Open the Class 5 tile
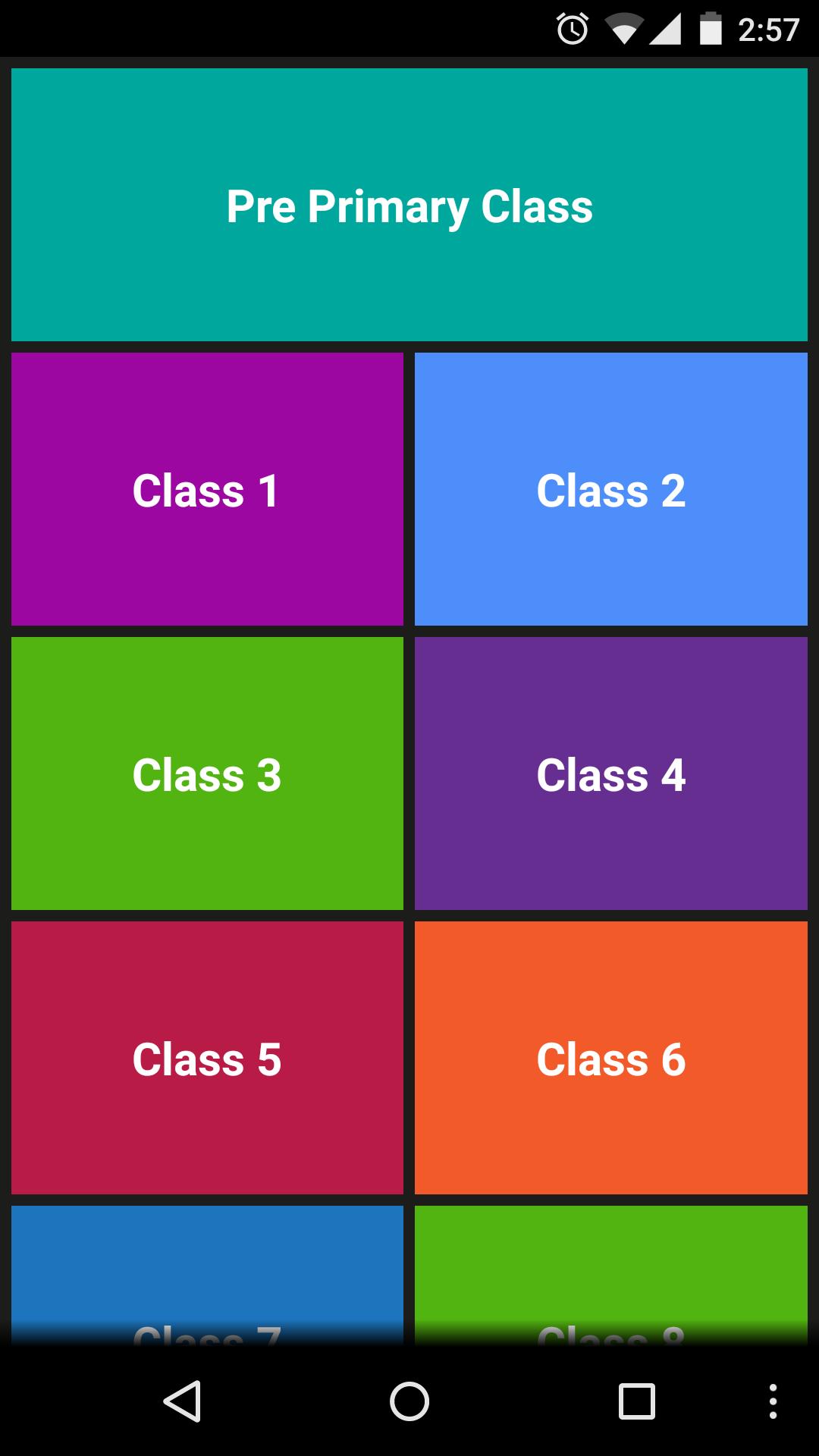Image resolution: width=819 pixels, height=1456 pixels. pos(207,1058)
